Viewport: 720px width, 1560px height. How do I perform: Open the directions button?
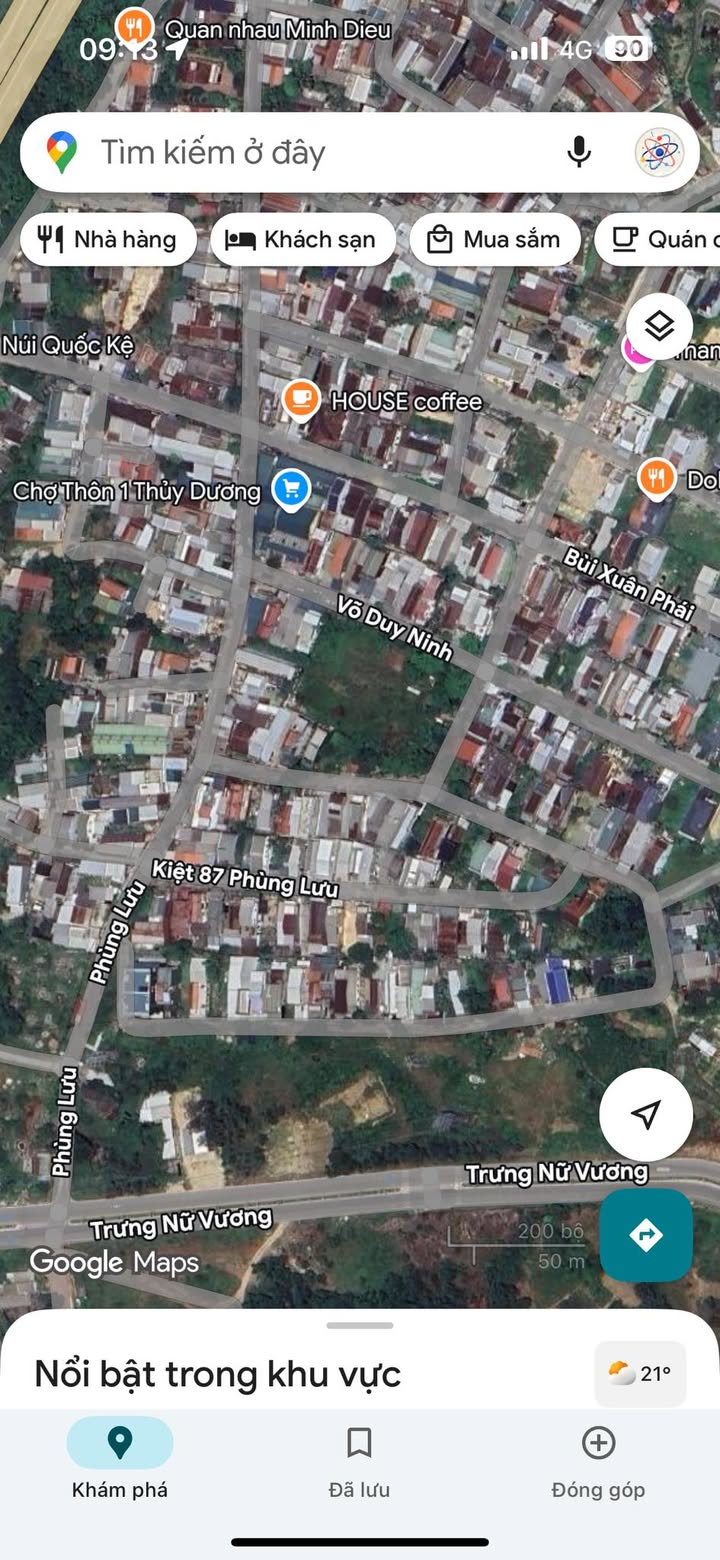coord(646,1235)
